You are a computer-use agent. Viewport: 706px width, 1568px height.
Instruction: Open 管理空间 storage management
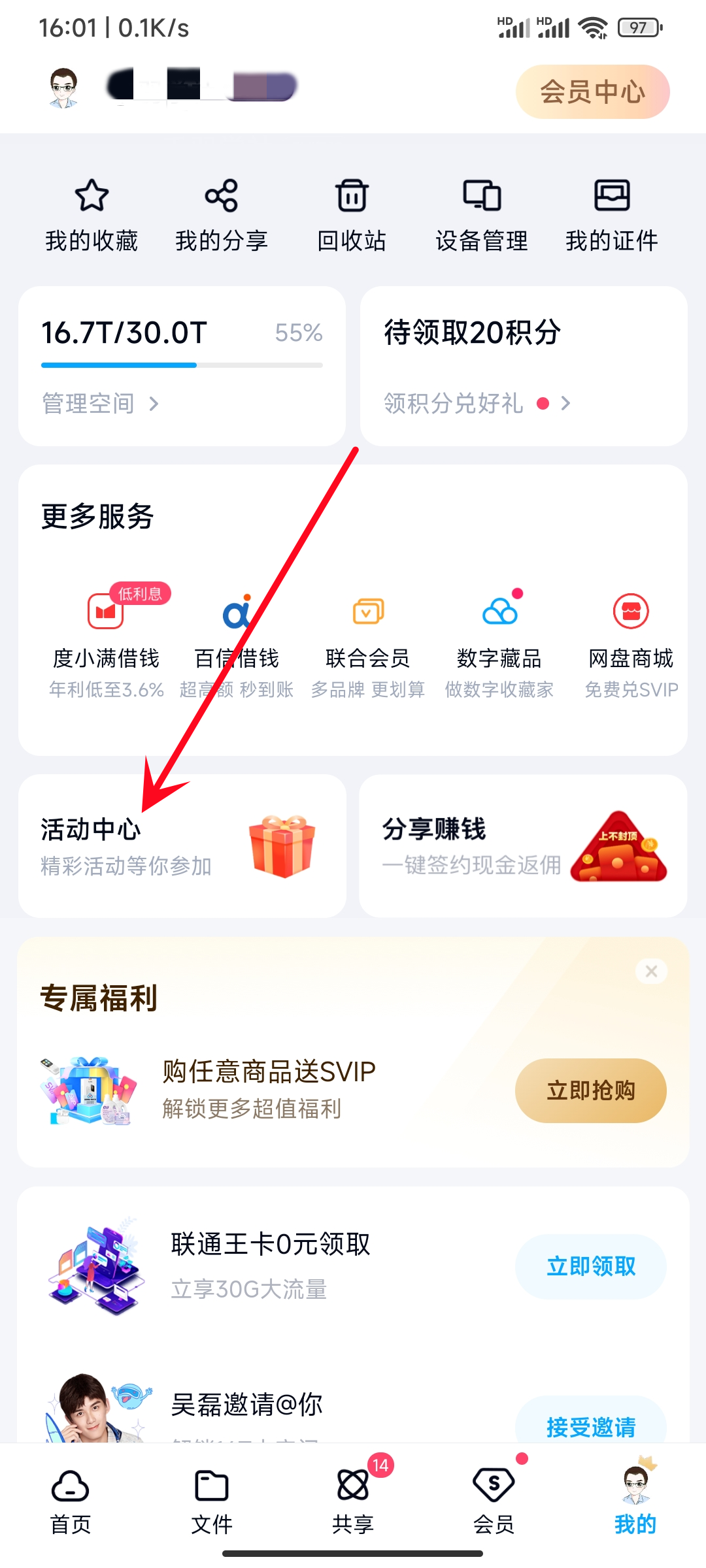click(x=99, y=403)
